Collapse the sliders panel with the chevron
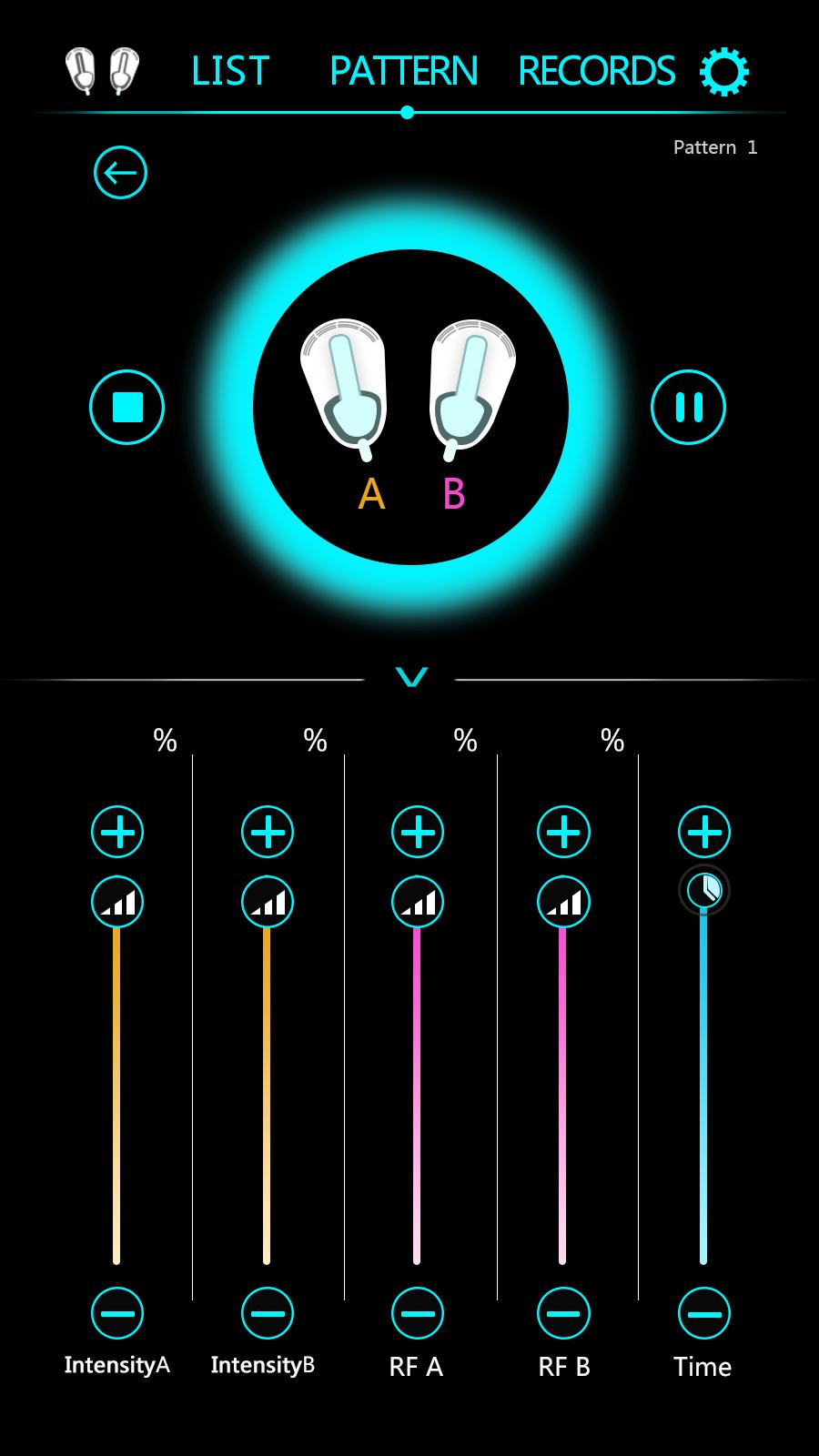This screenshot has height=1456, width=819. (x=411, y=676)
